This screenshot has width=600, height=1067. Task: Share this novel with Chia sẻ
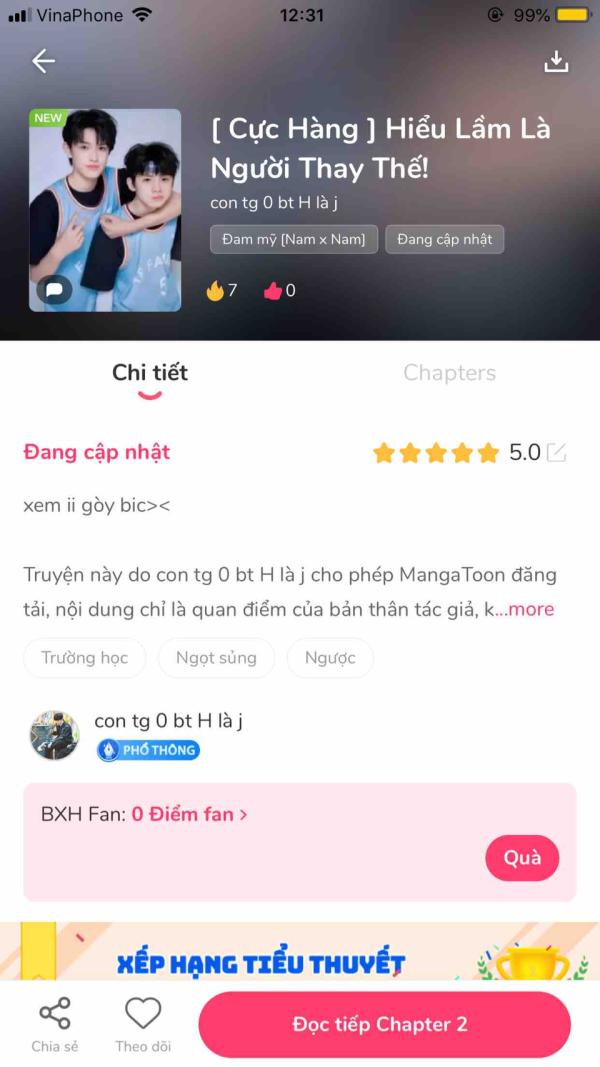pos(55,1024)
